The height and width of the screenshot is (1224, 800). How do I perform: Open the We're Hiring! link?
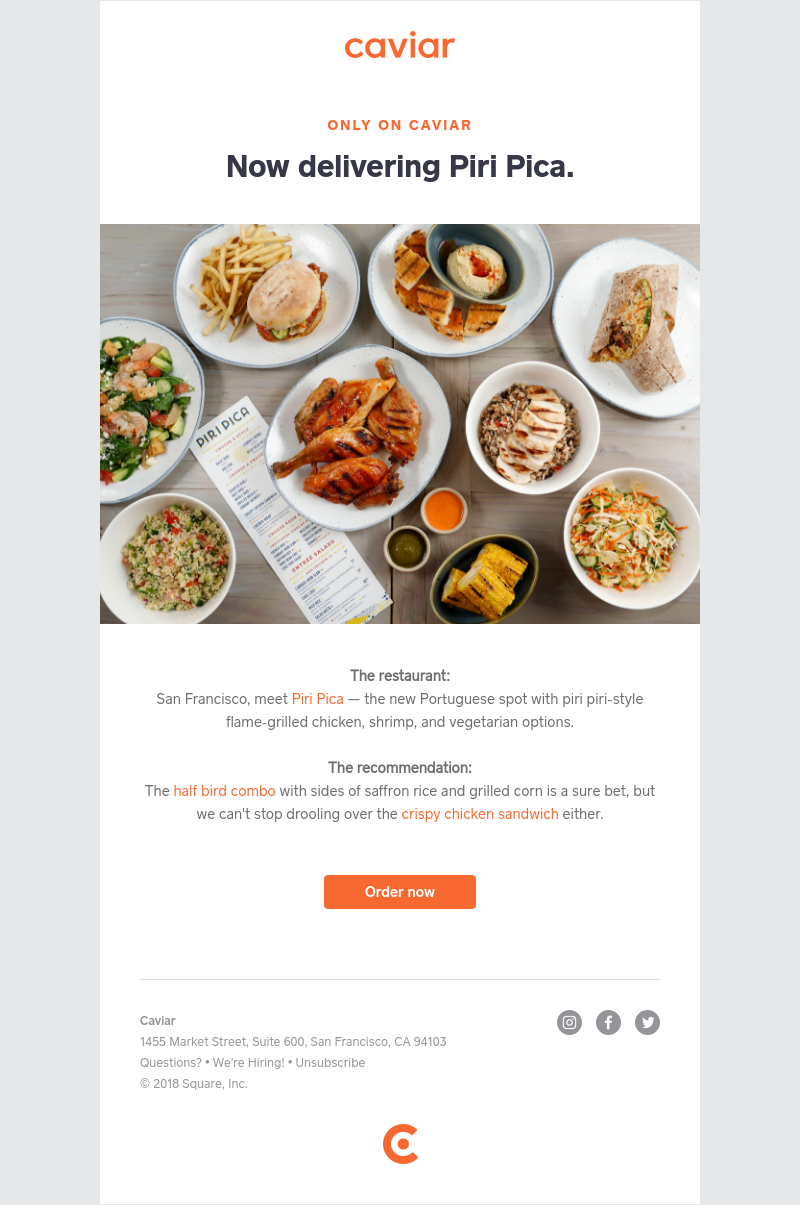[248, 1063]
